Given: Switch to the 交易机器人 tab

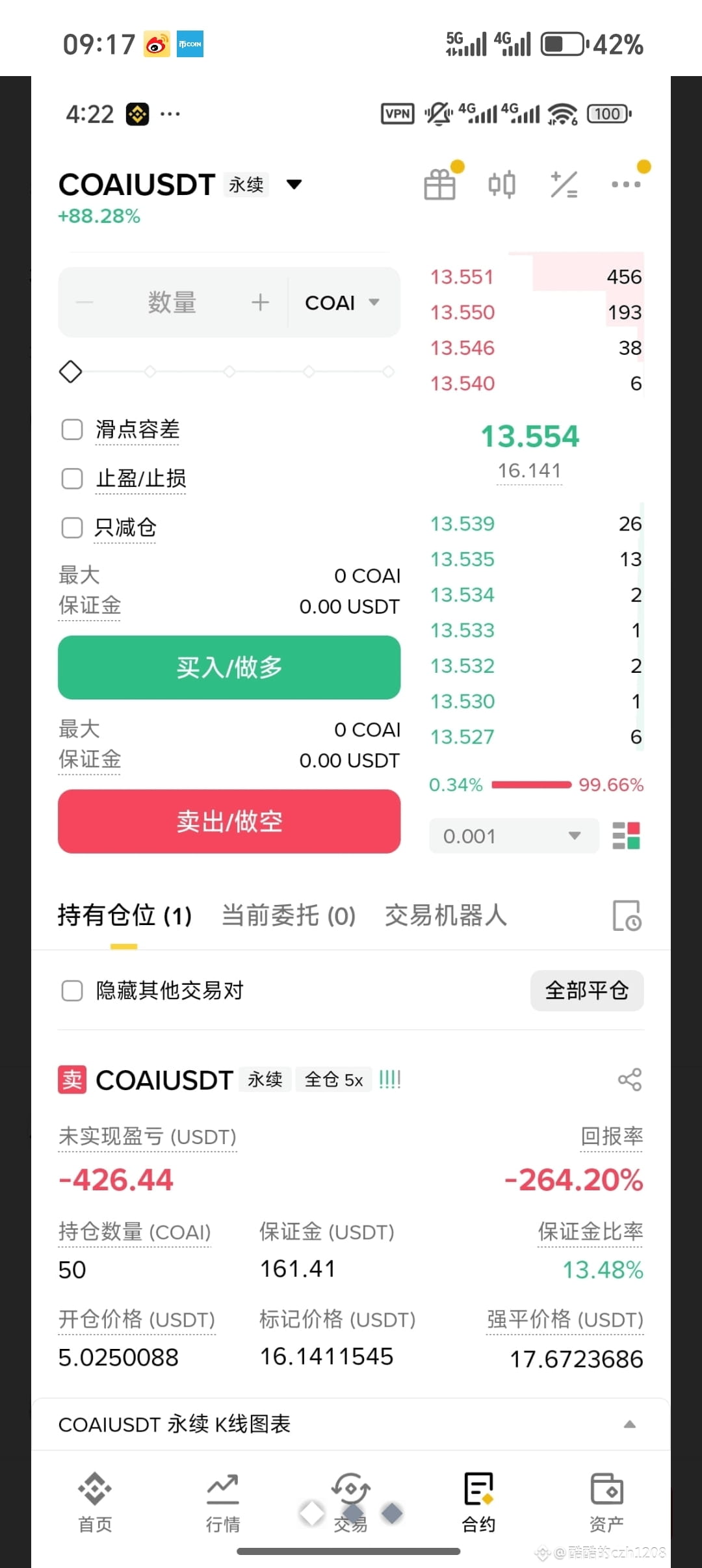Looking at the screenshot, I should 446,915.
